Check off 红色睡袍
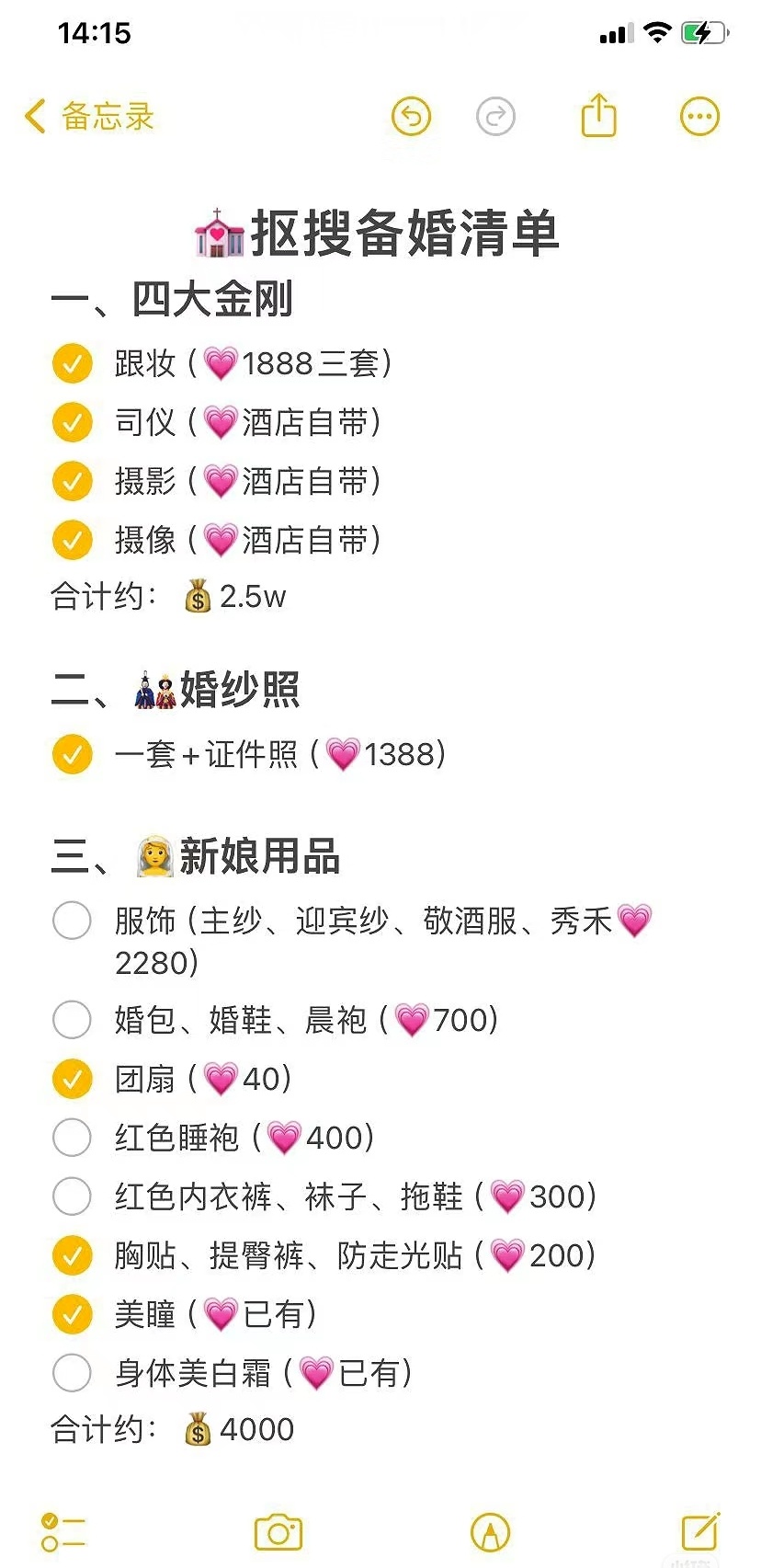This screenshot has height=1568, width=761. point(73,1138)
